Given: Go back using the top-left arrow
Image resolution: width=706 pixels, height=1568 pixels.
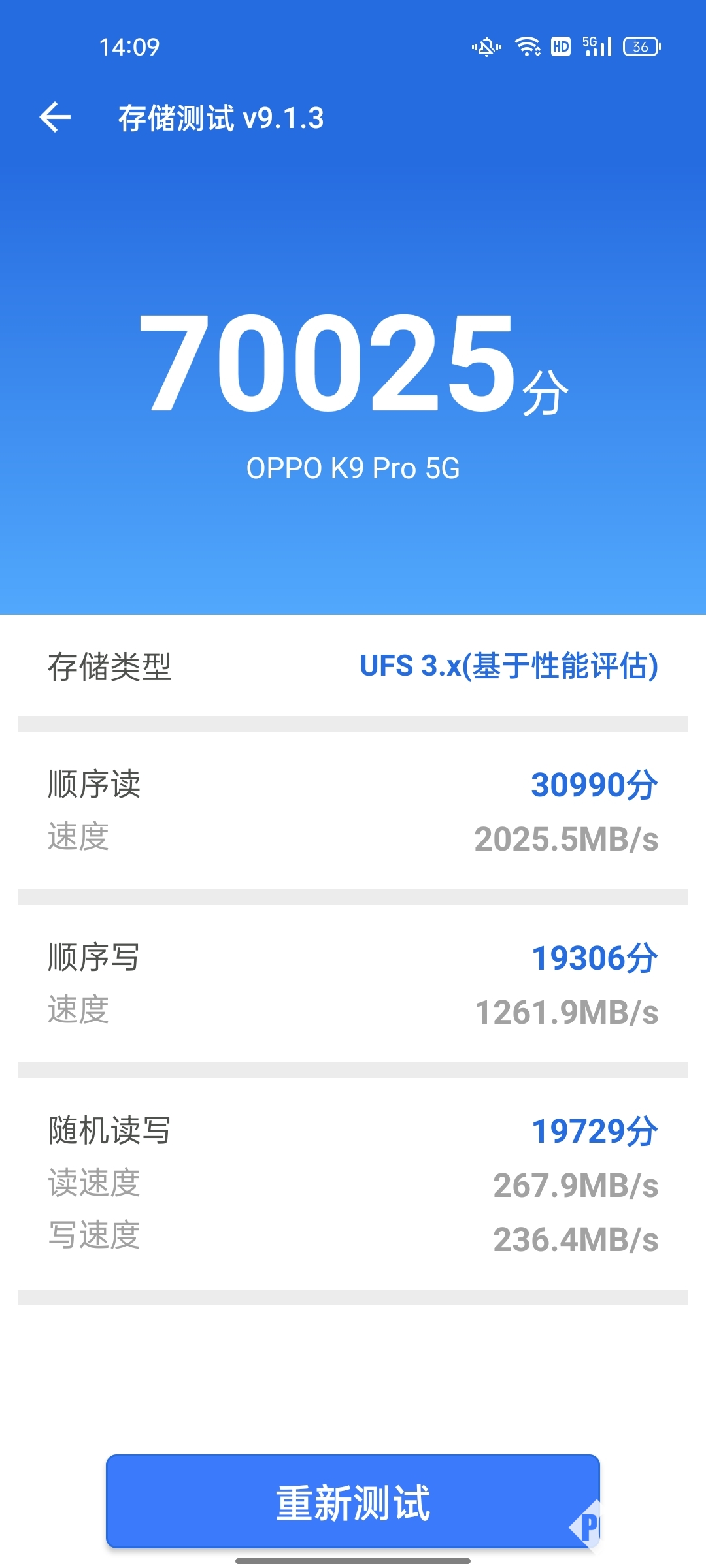Looking at the screenshot, I should pyautogui.click(x=55, y=118).
